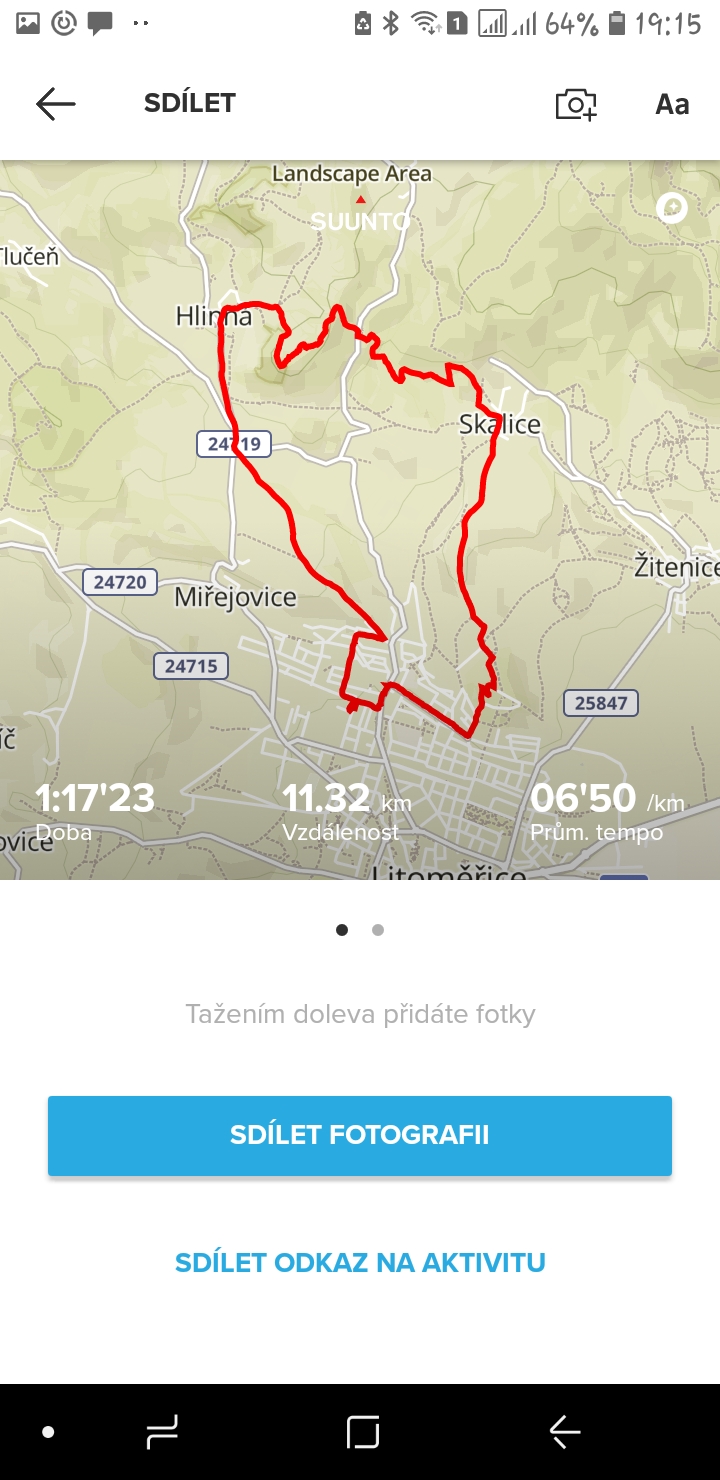
Task: Go back using the arrow beside SDÍLET
Action: [x=55, y=104]
